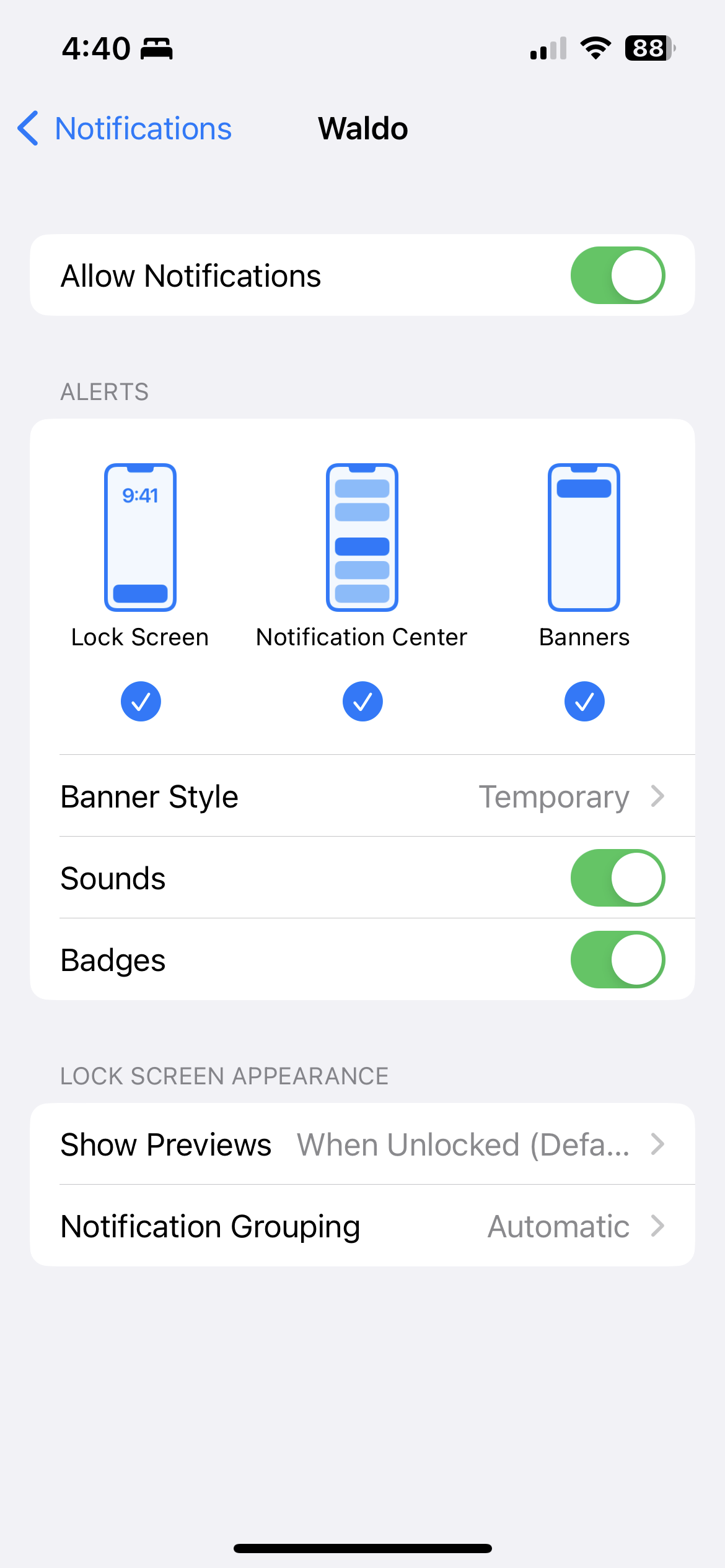This screenshot has height=1568, width=725.
Task: Select the Banners alert style icon
Action: 583,538
